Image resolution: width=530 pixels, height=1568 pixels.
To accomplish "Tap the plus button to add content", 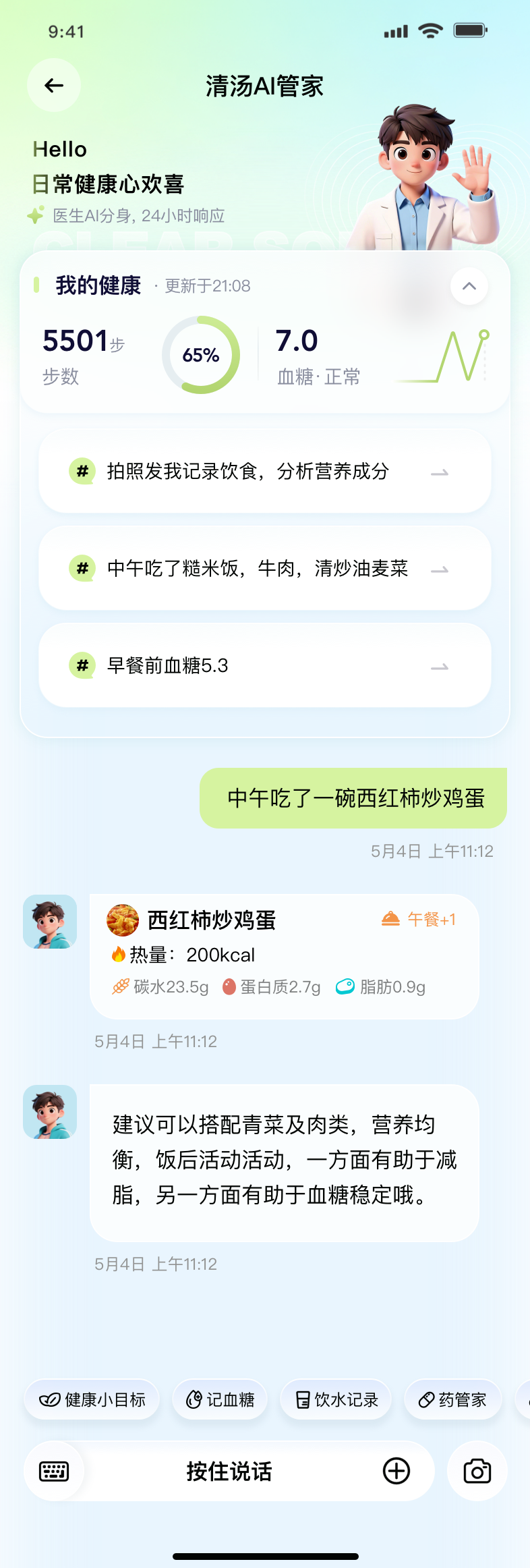I will tap(396, 1471).
